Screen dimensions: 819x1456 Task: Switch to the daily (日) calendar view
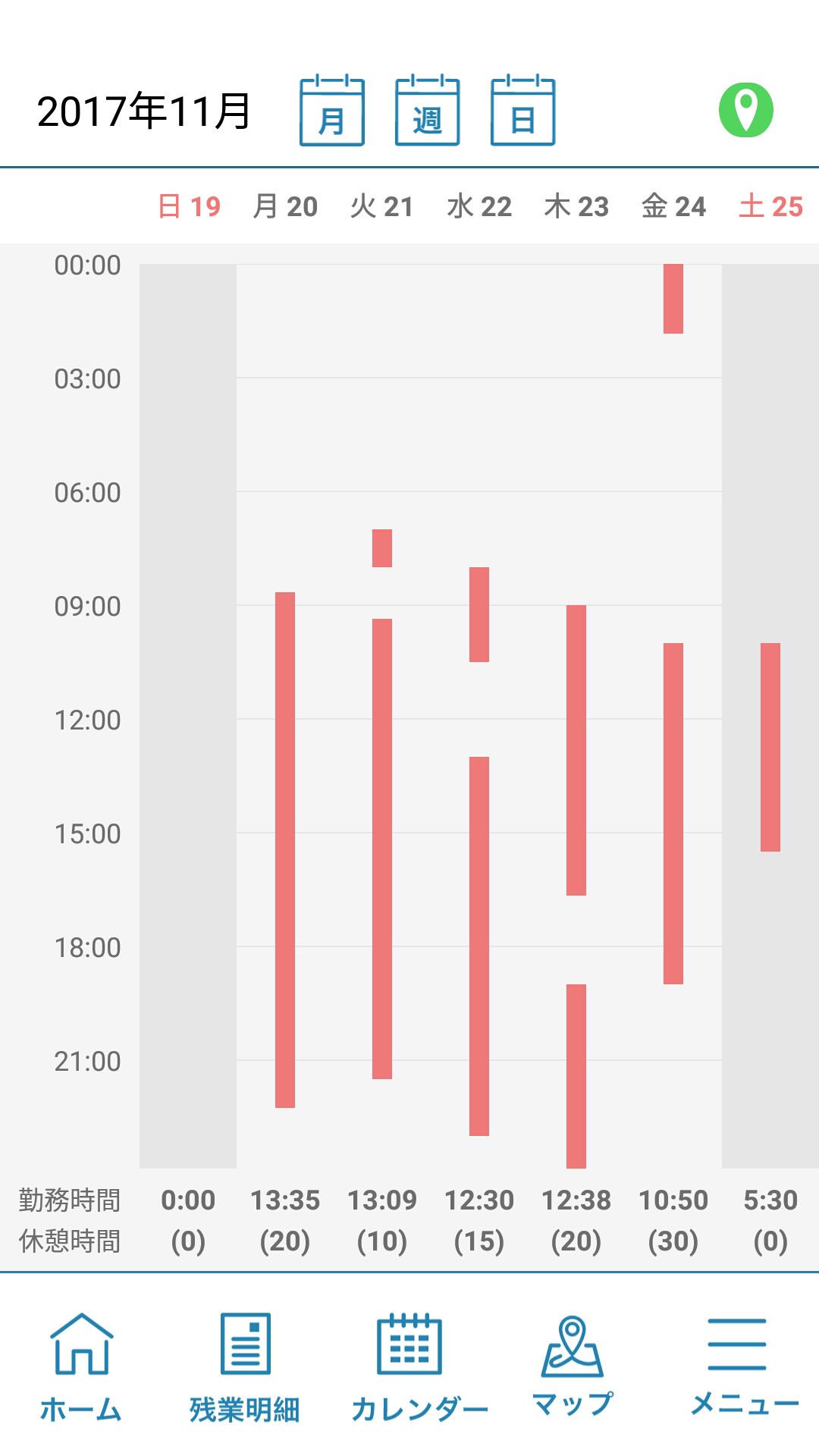point(523,111)
